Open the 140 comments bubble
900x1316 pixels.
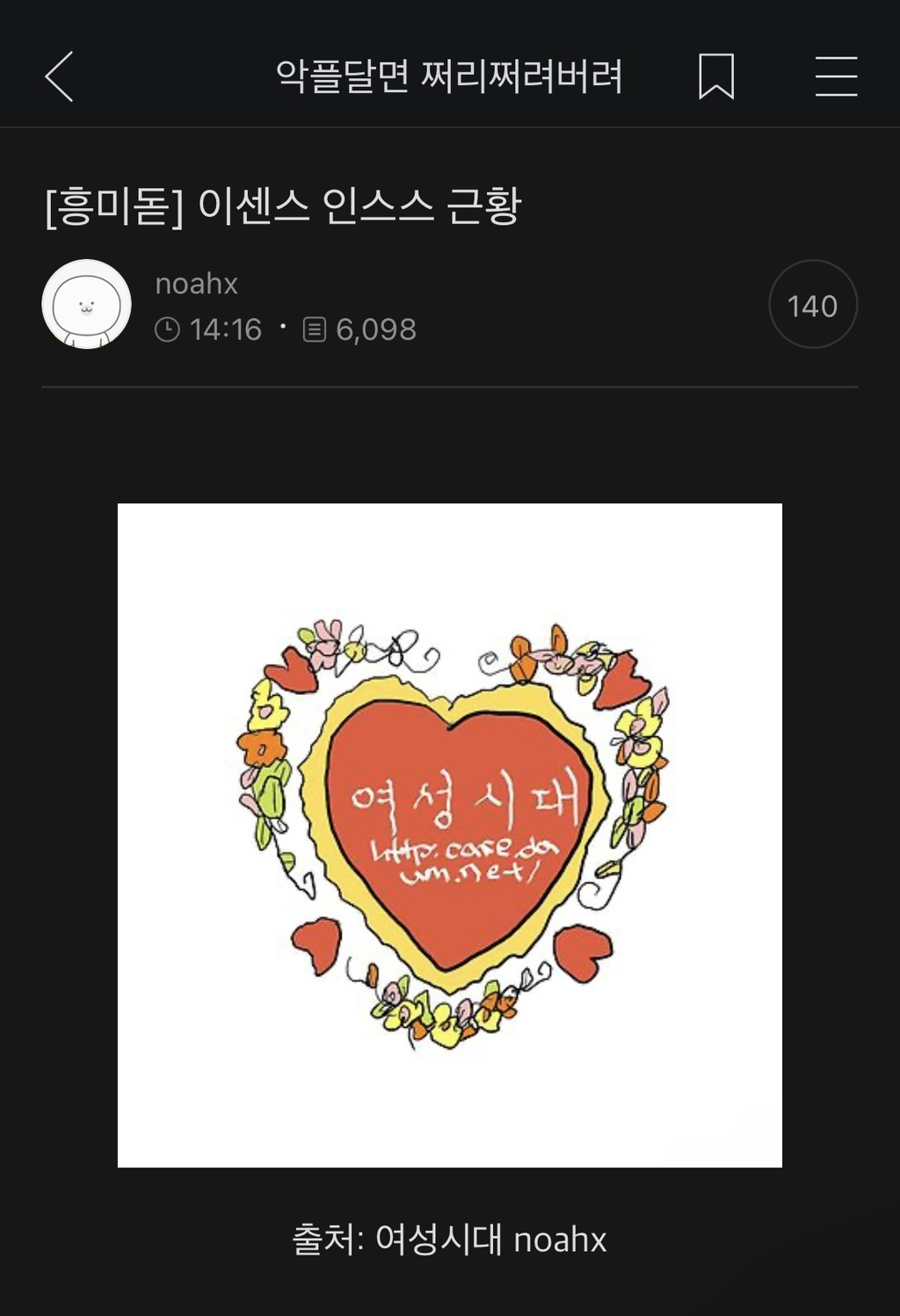[812, 305]
